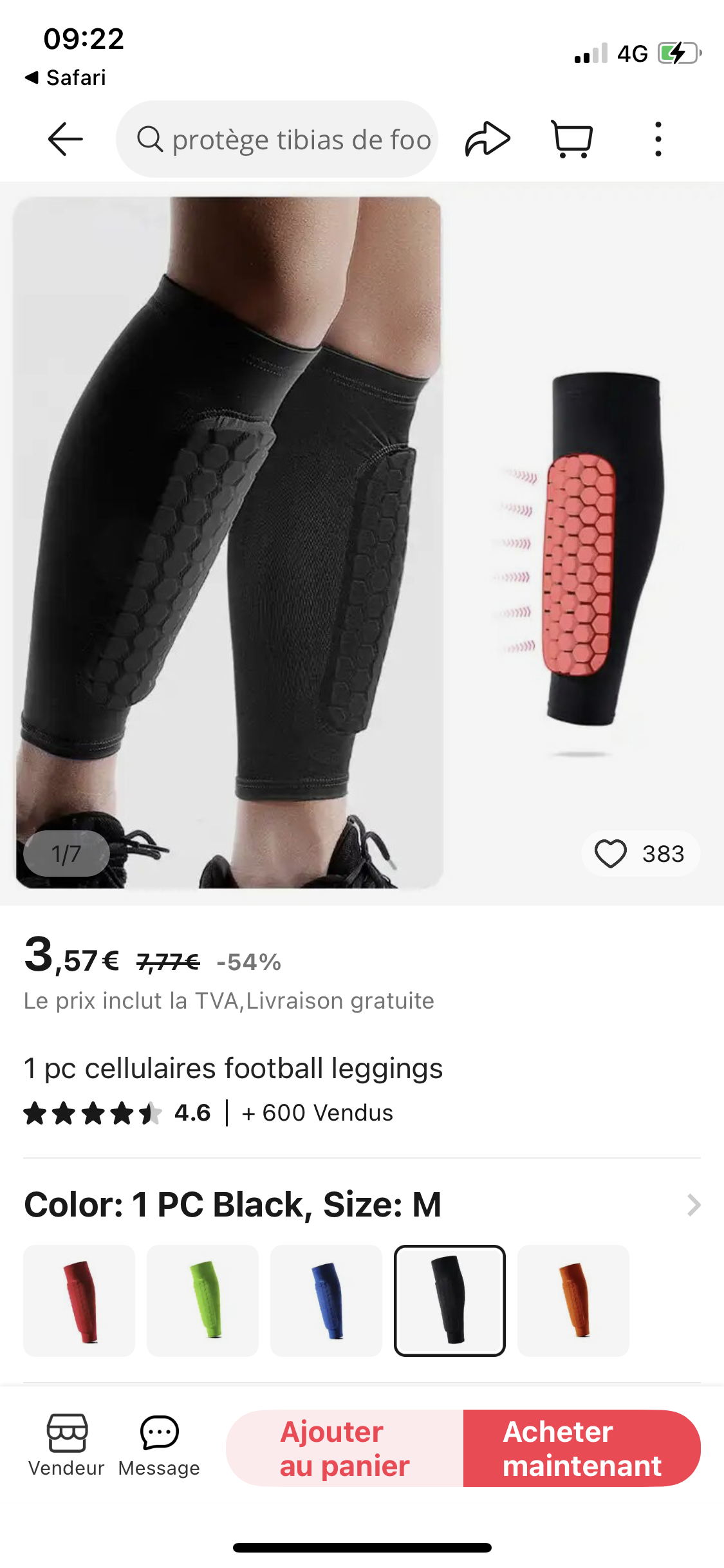Viewport: 724px width, 1568px height.
Task: Open the Vendeur store page
Action: (x=66, y=1446)
